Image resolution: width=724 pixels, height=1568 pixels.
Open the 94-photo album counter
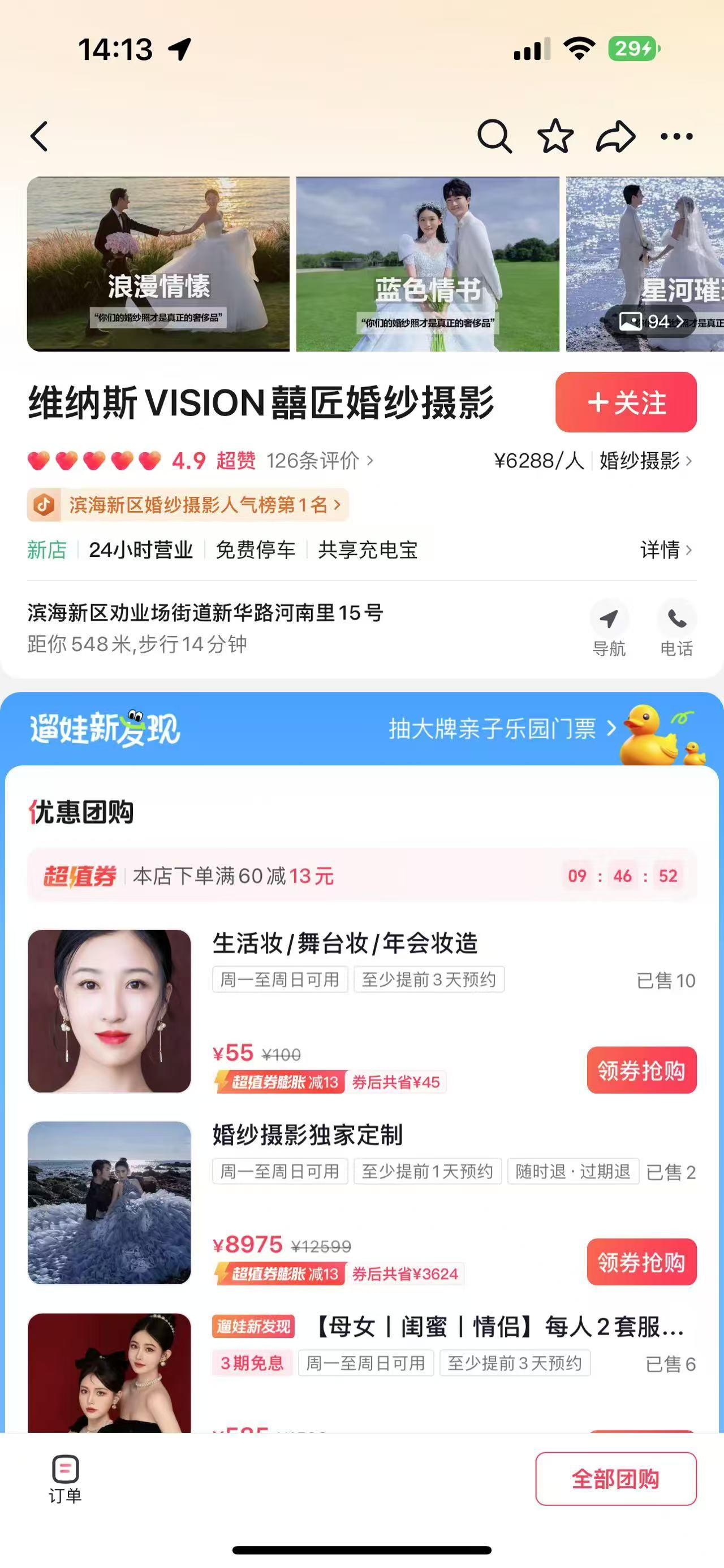point(651,321)
